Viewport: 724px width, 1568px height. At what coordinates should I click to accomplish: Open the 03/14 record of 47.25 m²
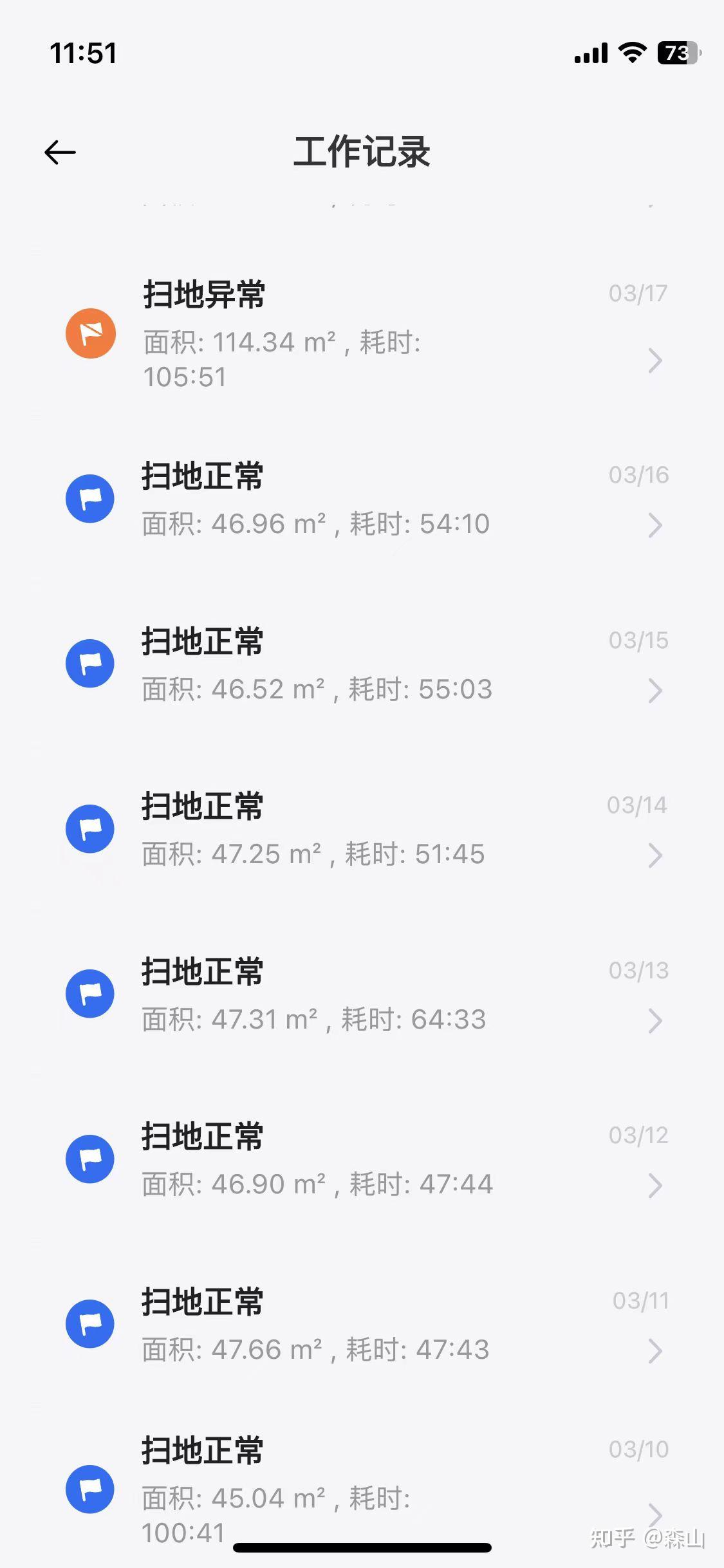tap(362, 829)
